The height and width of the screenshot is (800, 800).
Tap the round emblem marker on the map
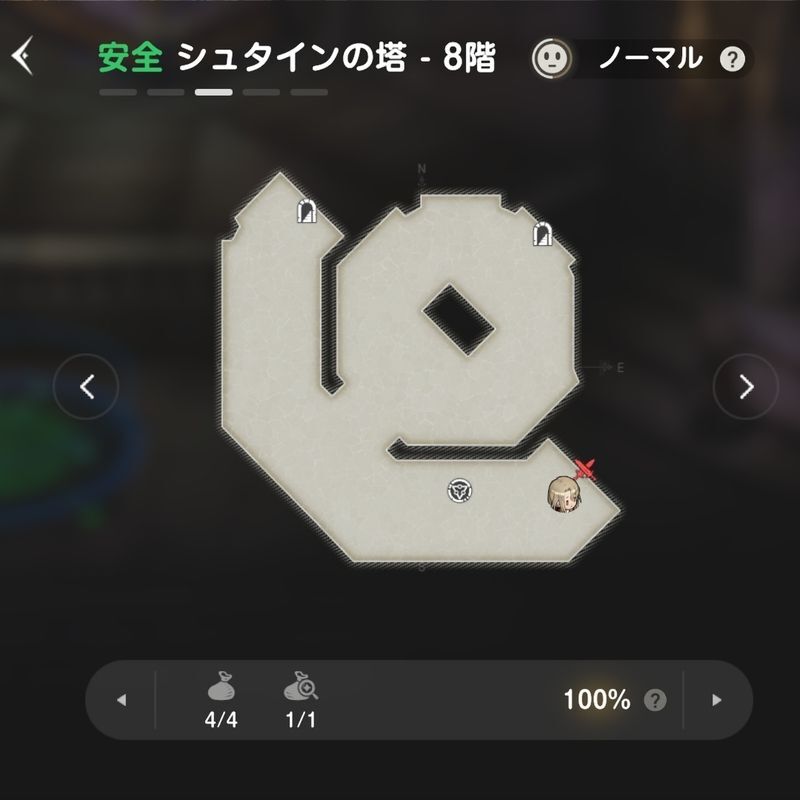point(459,490)
